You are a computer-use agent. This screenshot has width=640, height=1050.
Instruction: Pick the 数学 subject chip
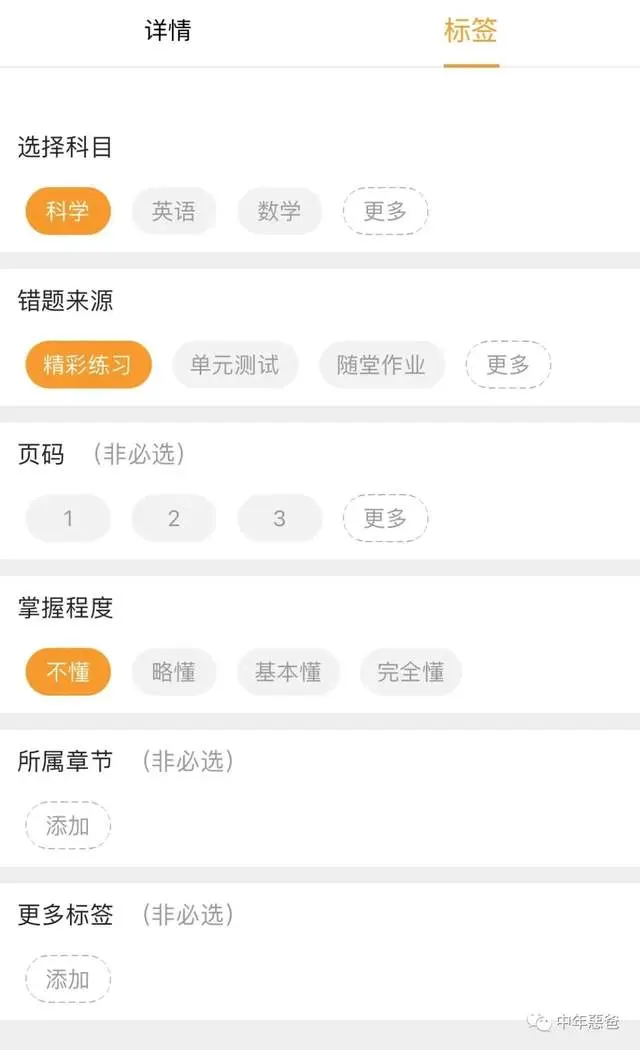280,211
